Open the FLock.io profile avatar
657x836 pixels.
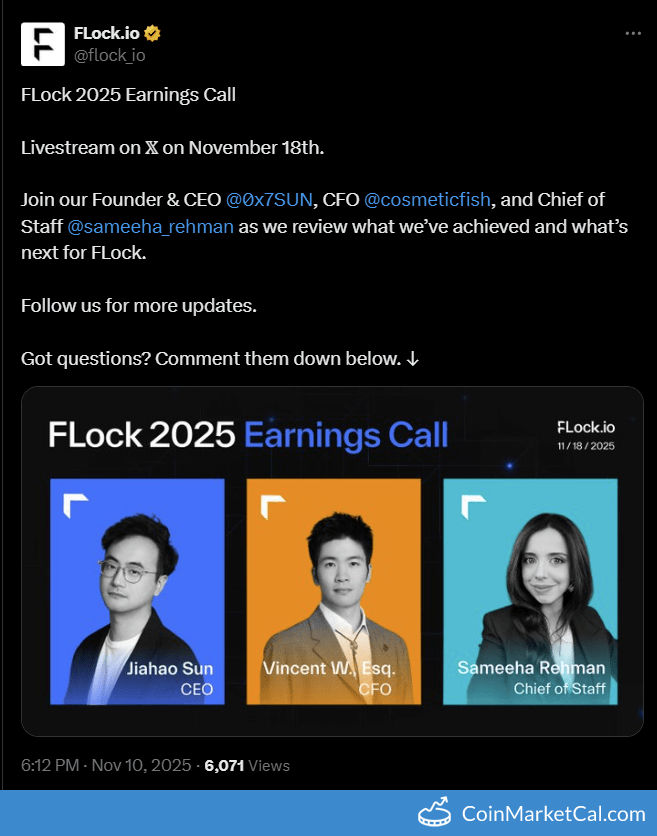tap(42, 44)
